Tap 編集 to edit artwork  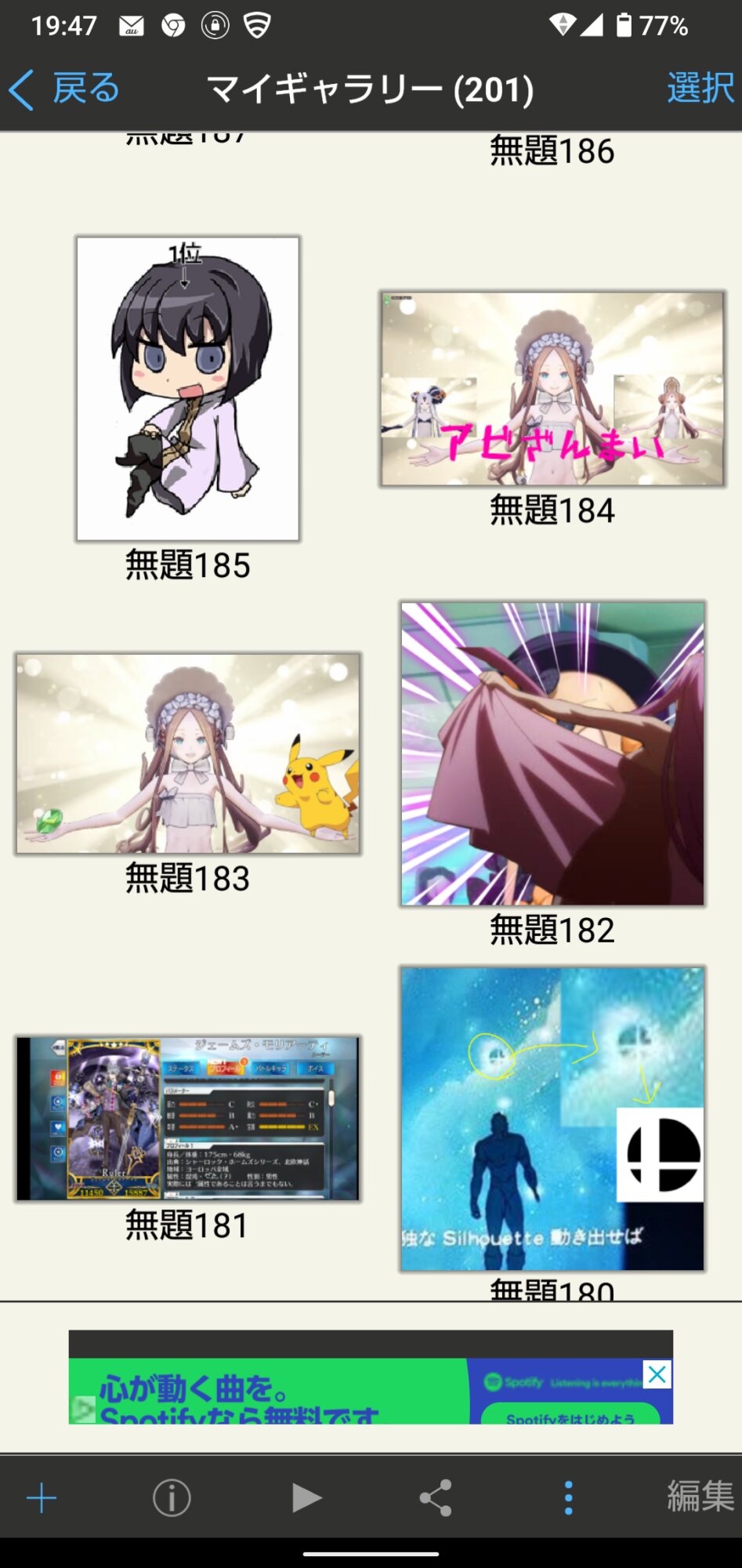[700, 1497]
